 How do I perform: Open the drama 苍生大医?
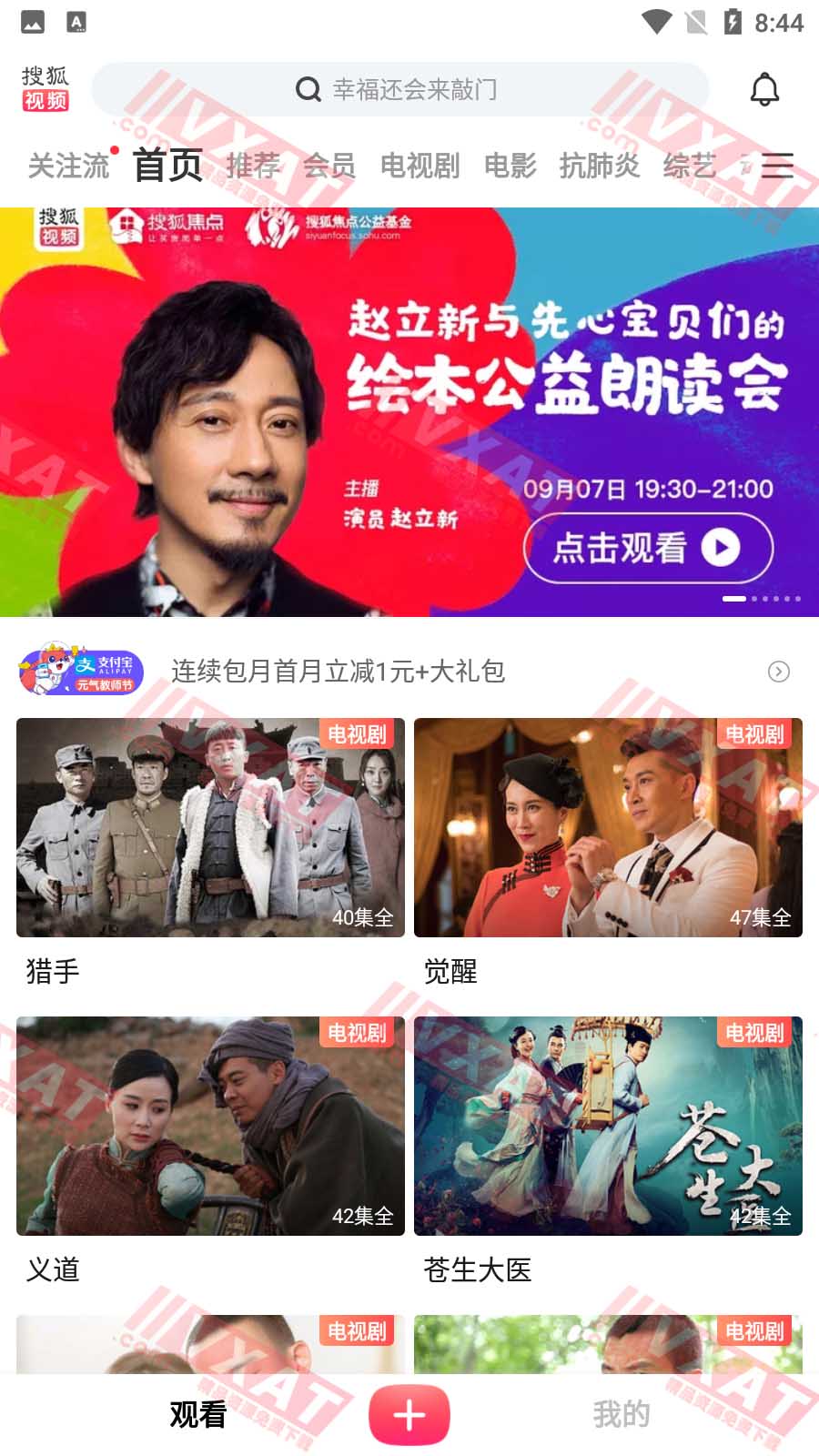coord(608,1126)
